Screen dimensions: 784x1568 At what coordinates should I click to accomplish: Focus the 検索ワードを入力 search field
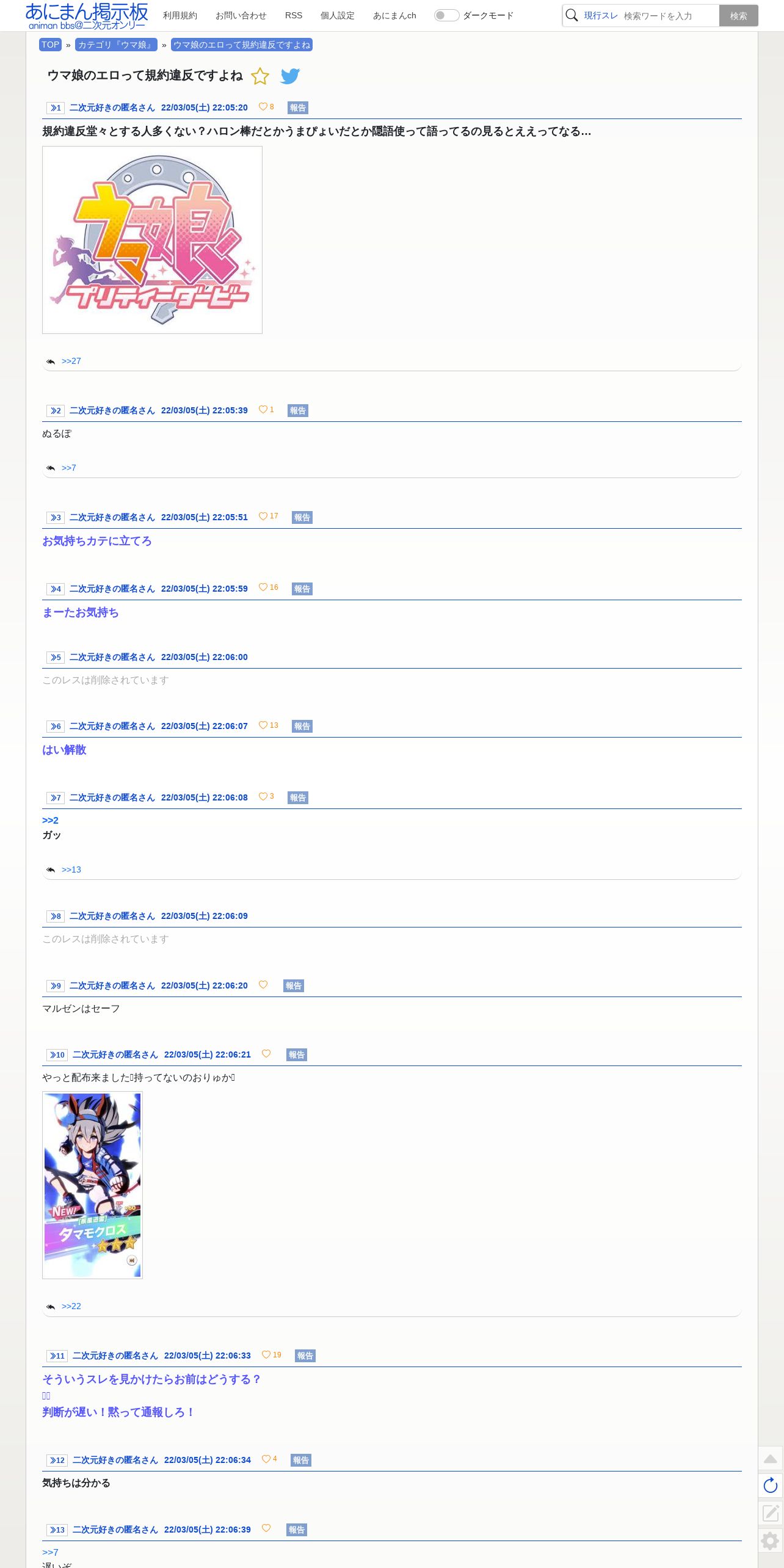point(669,16)
